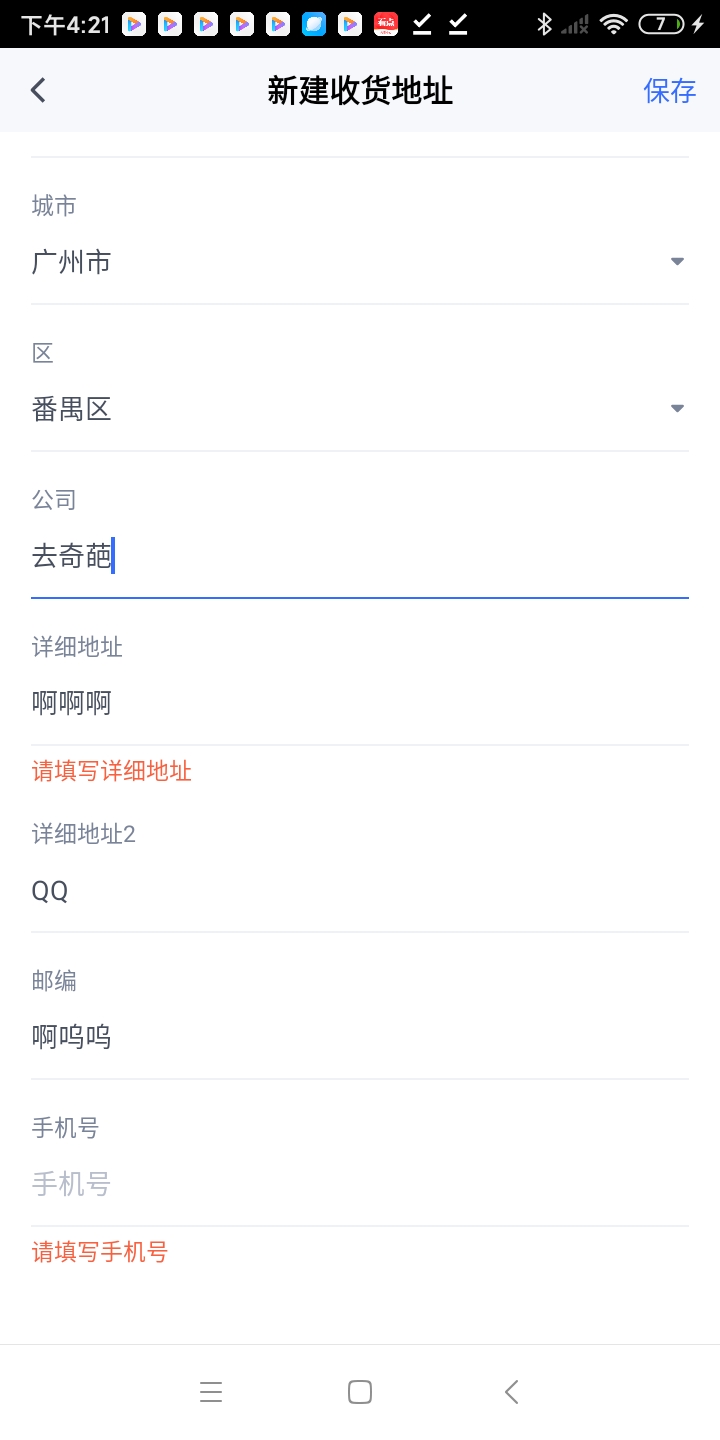Tap the 请填写手机号 error message

tap(99, 1252)
